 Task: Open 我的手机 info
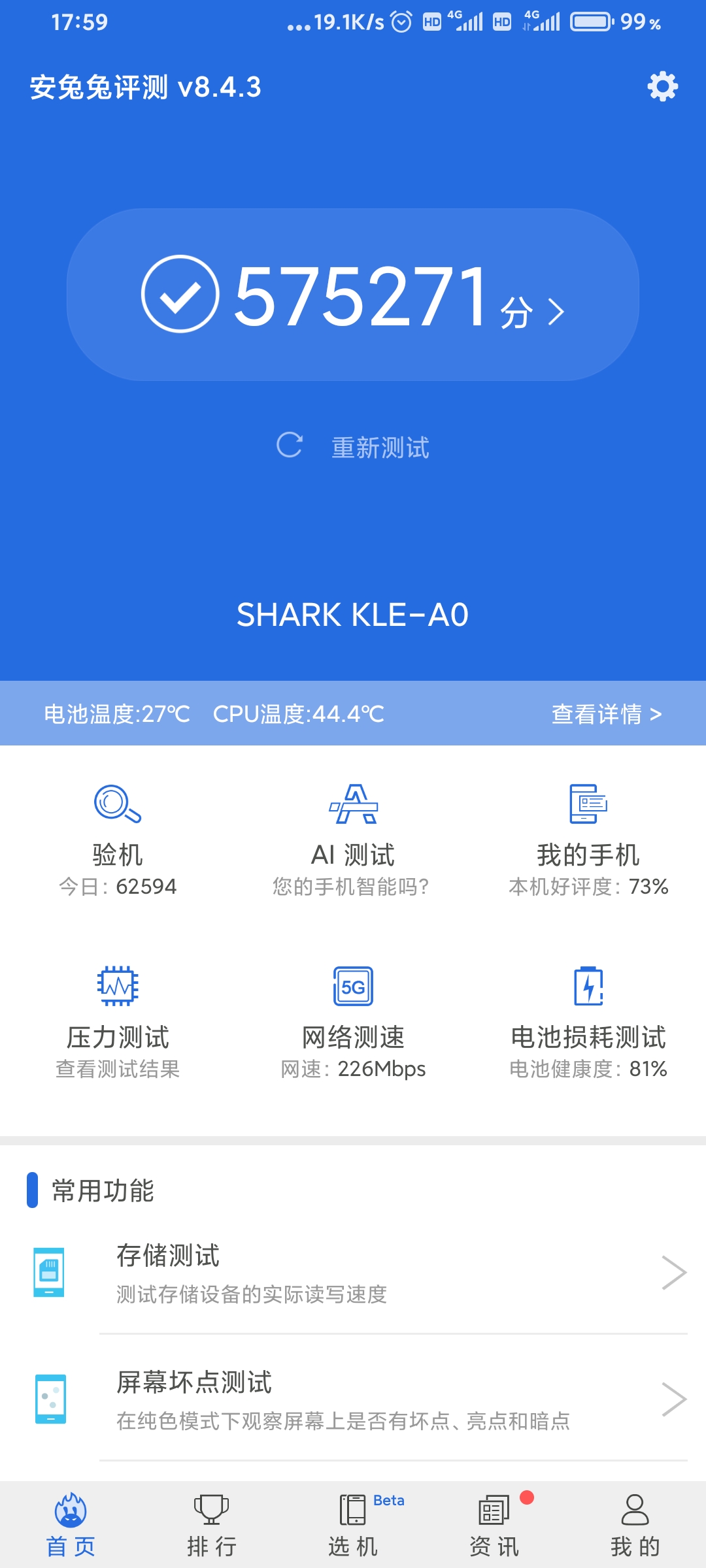[588, 841]
